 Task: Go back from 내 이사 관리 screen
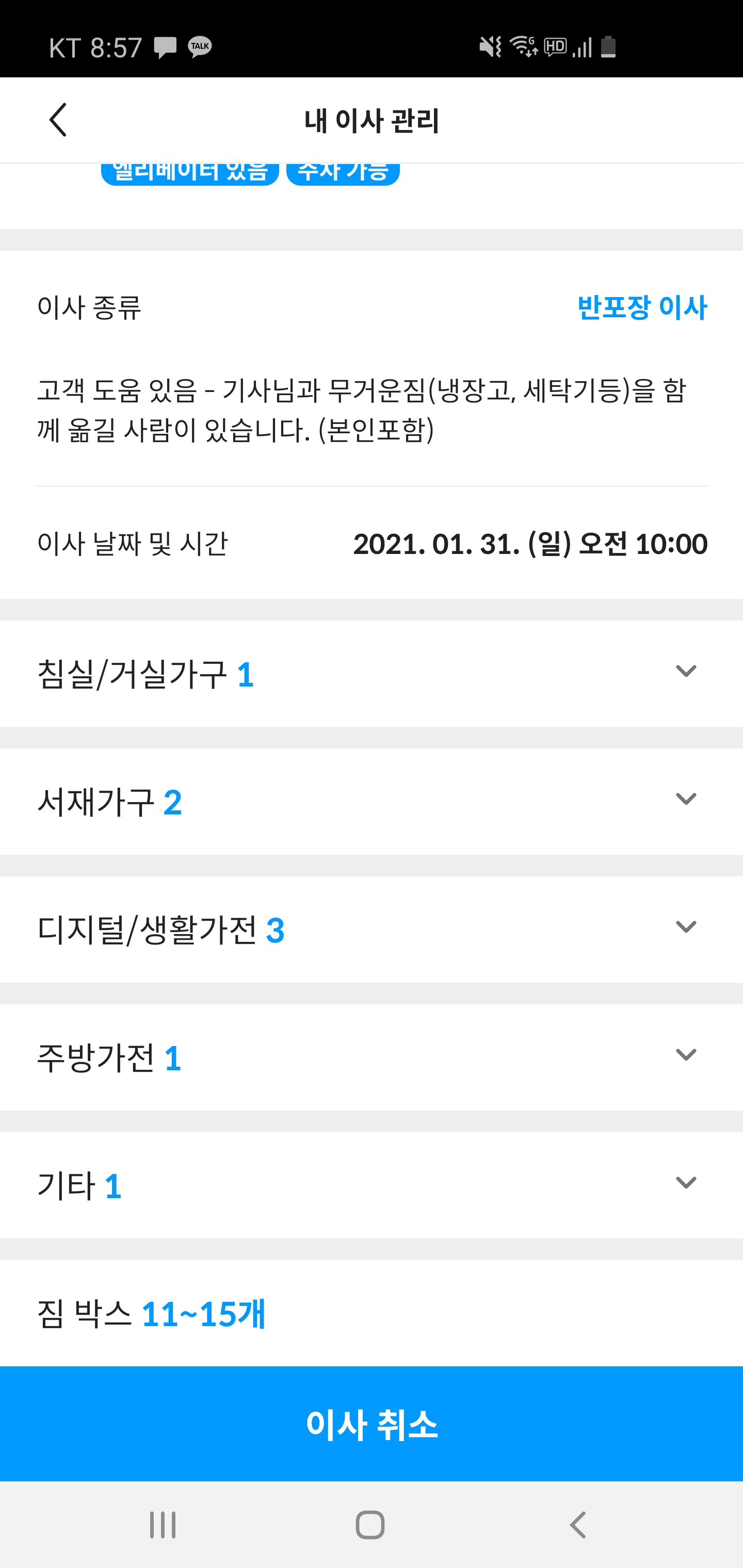58,120
